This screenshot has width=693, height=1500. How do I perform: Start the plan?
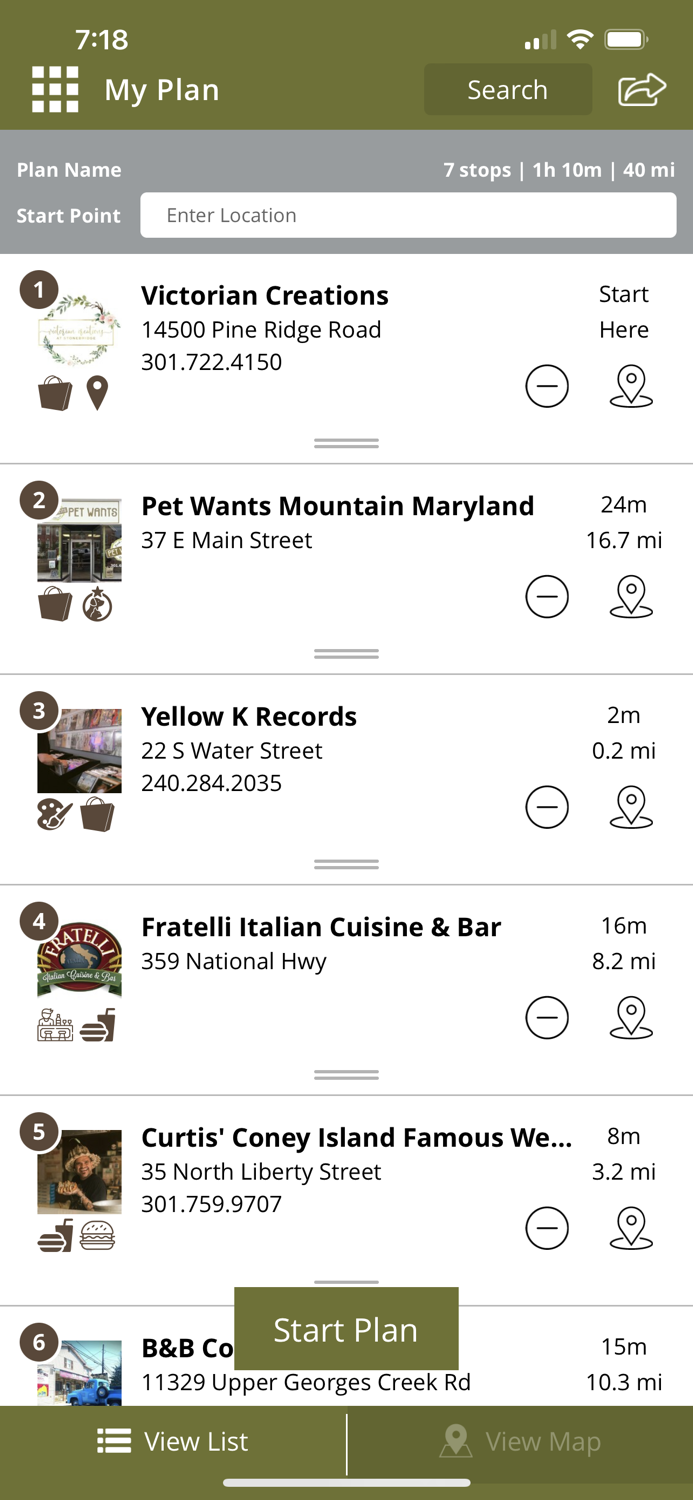(x=346, y=1329)
